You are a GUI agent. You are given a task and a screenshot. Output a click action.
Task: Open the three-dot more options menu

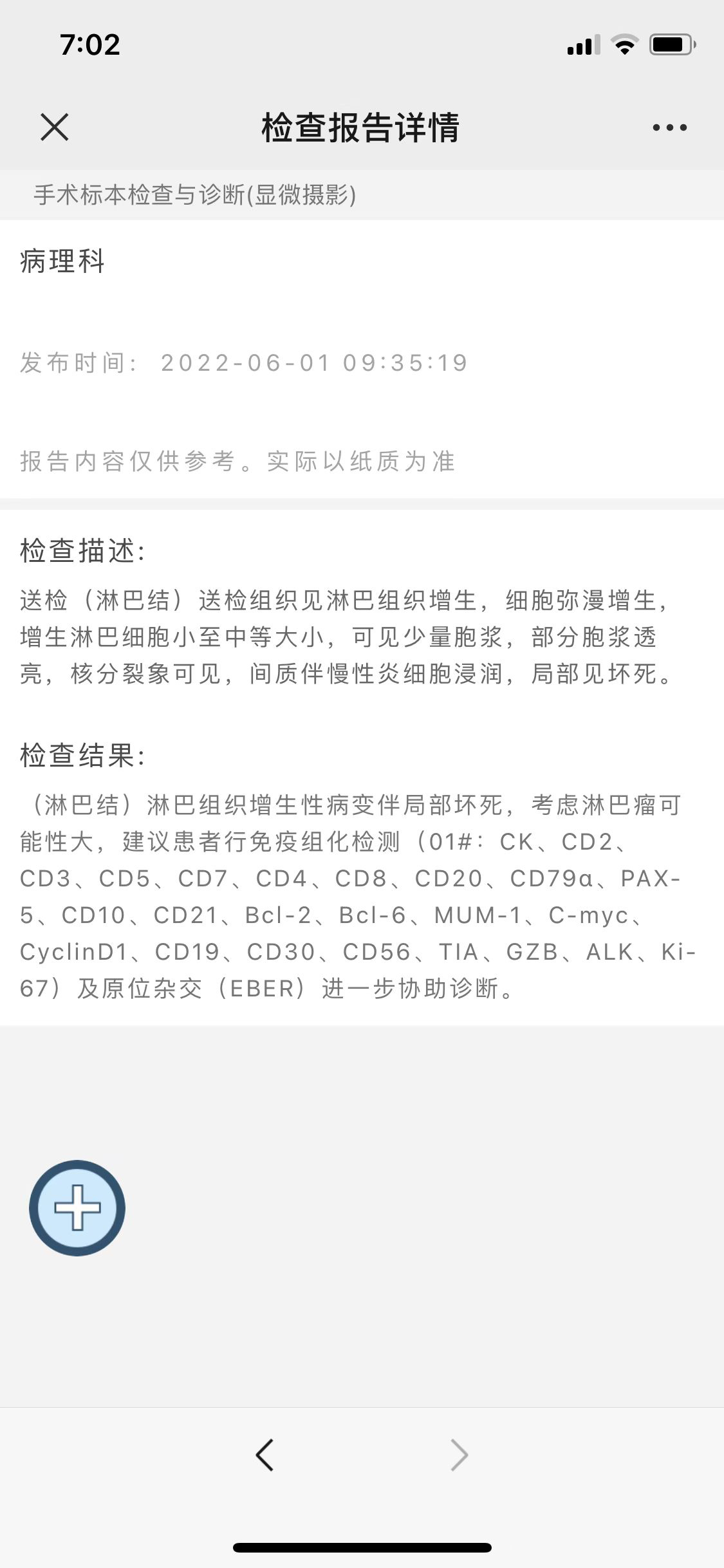click(x=669, y=127)
